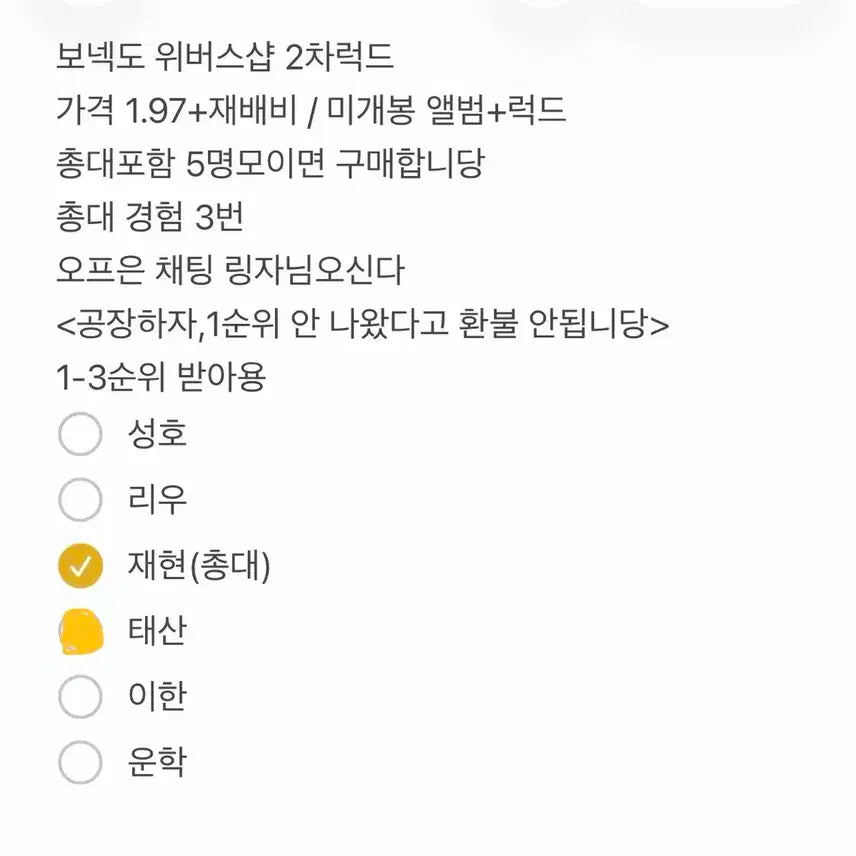Choose 리우 in the poll
Image resolution: width=856 pixels, height=856 pixels.
pos(80,500)
